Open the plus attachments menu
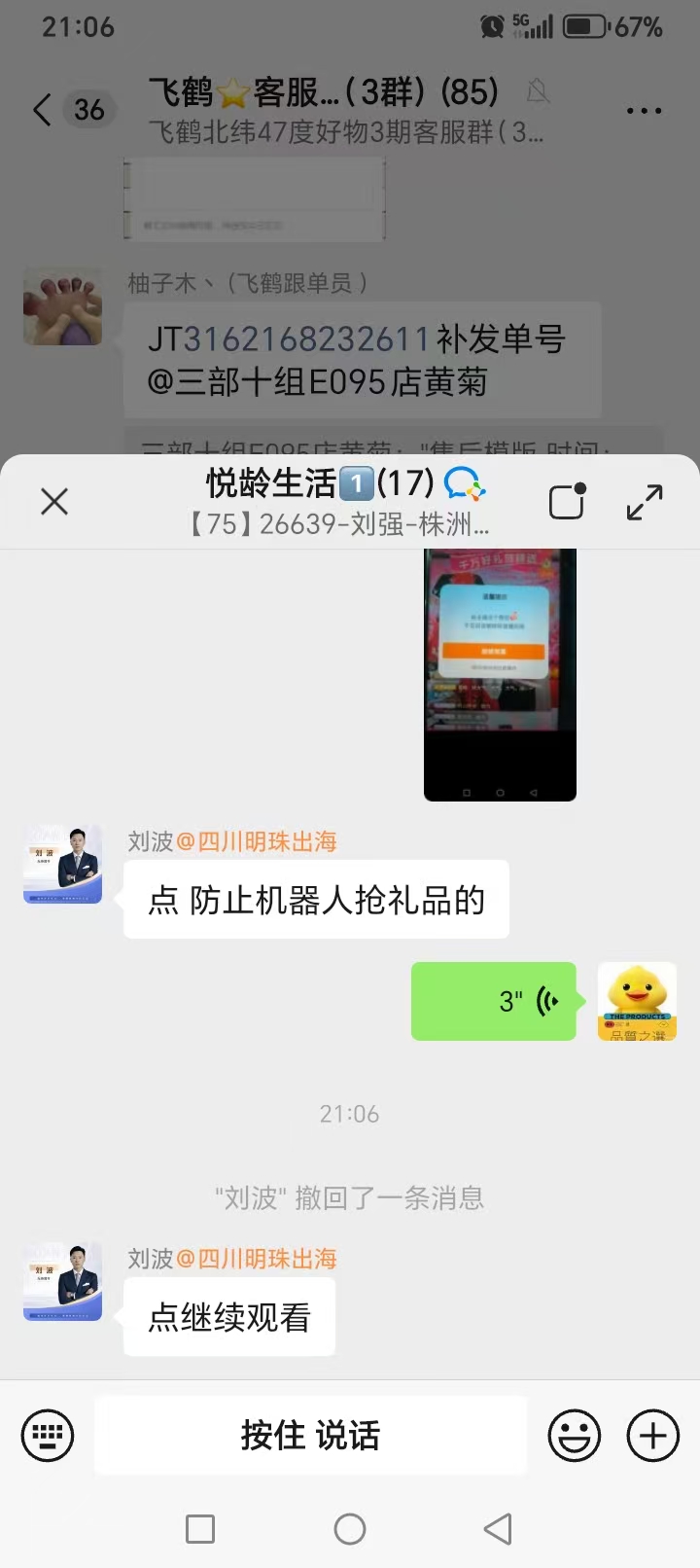 click(x=653, y=1435)
